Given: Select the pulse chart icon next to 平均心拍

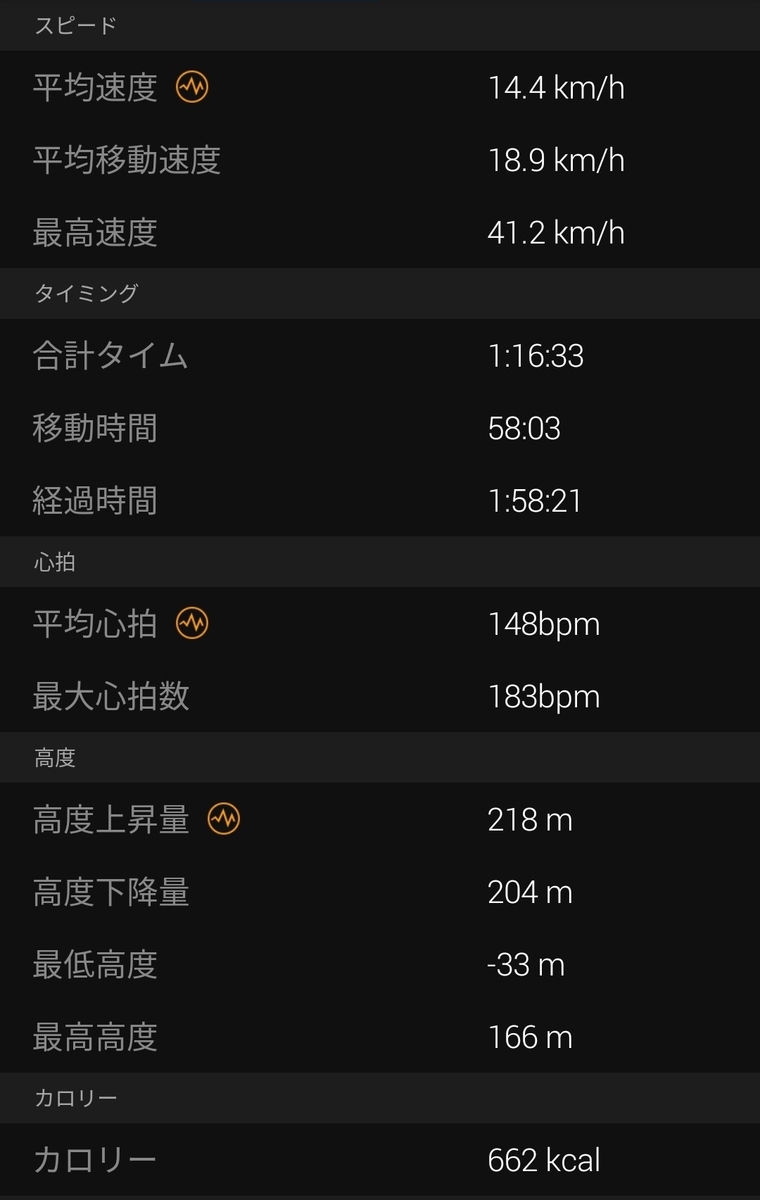Looking at the screenshot, I should click(190, 624).
